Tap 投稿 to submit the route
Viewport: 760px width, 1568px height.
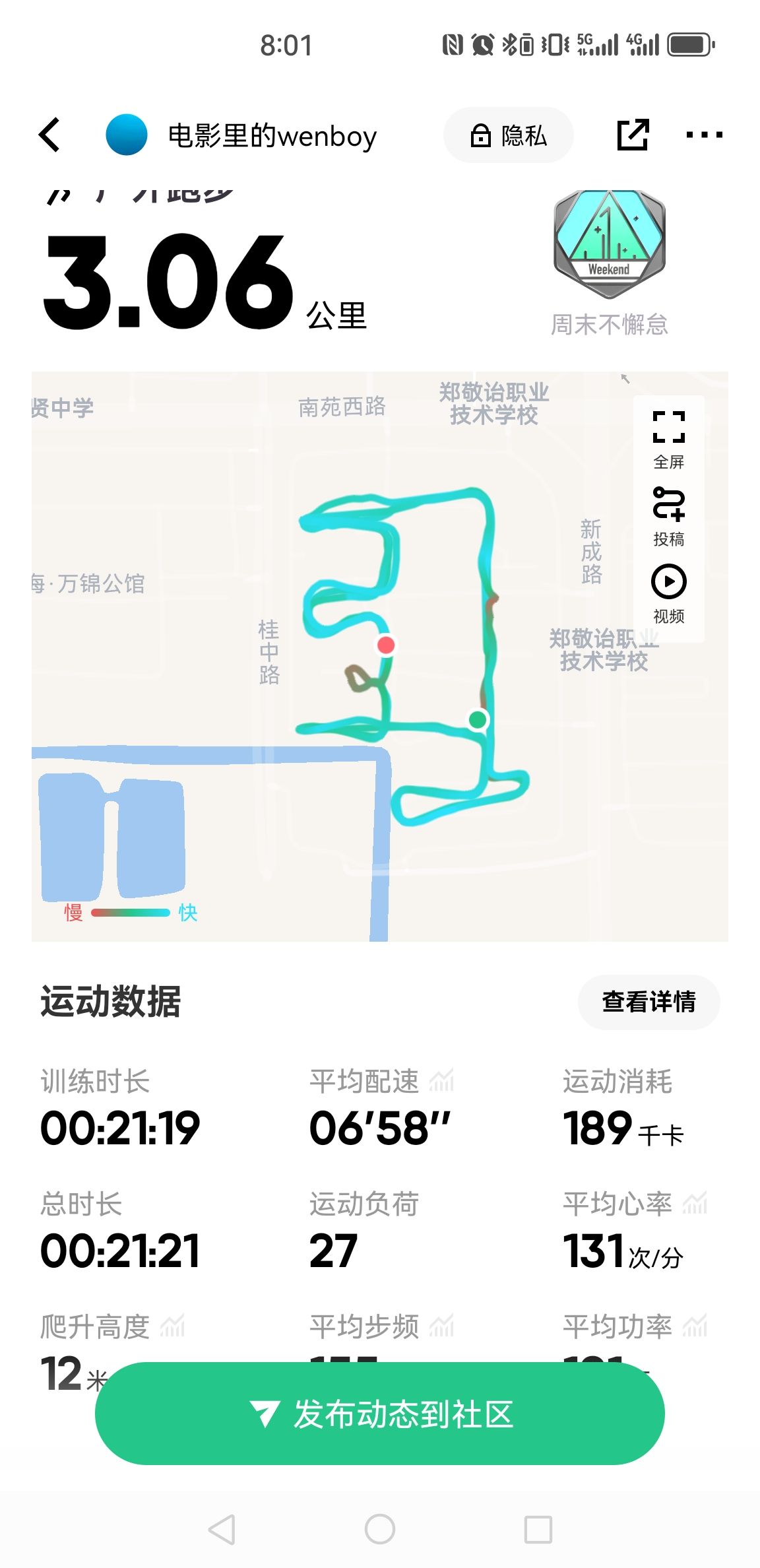668,517
